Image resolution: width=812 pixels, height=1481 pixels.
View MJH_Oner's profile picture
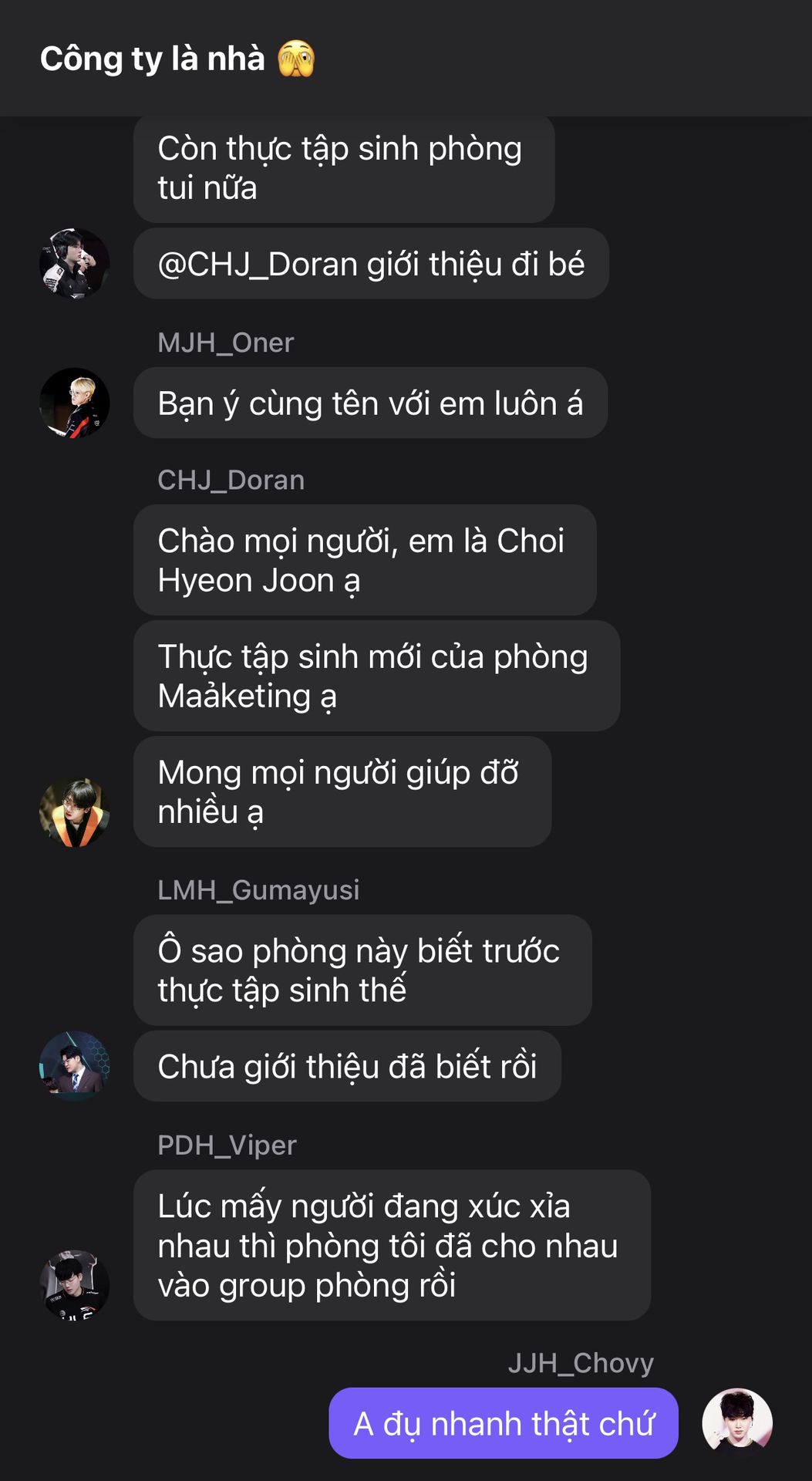pos(75,403)
